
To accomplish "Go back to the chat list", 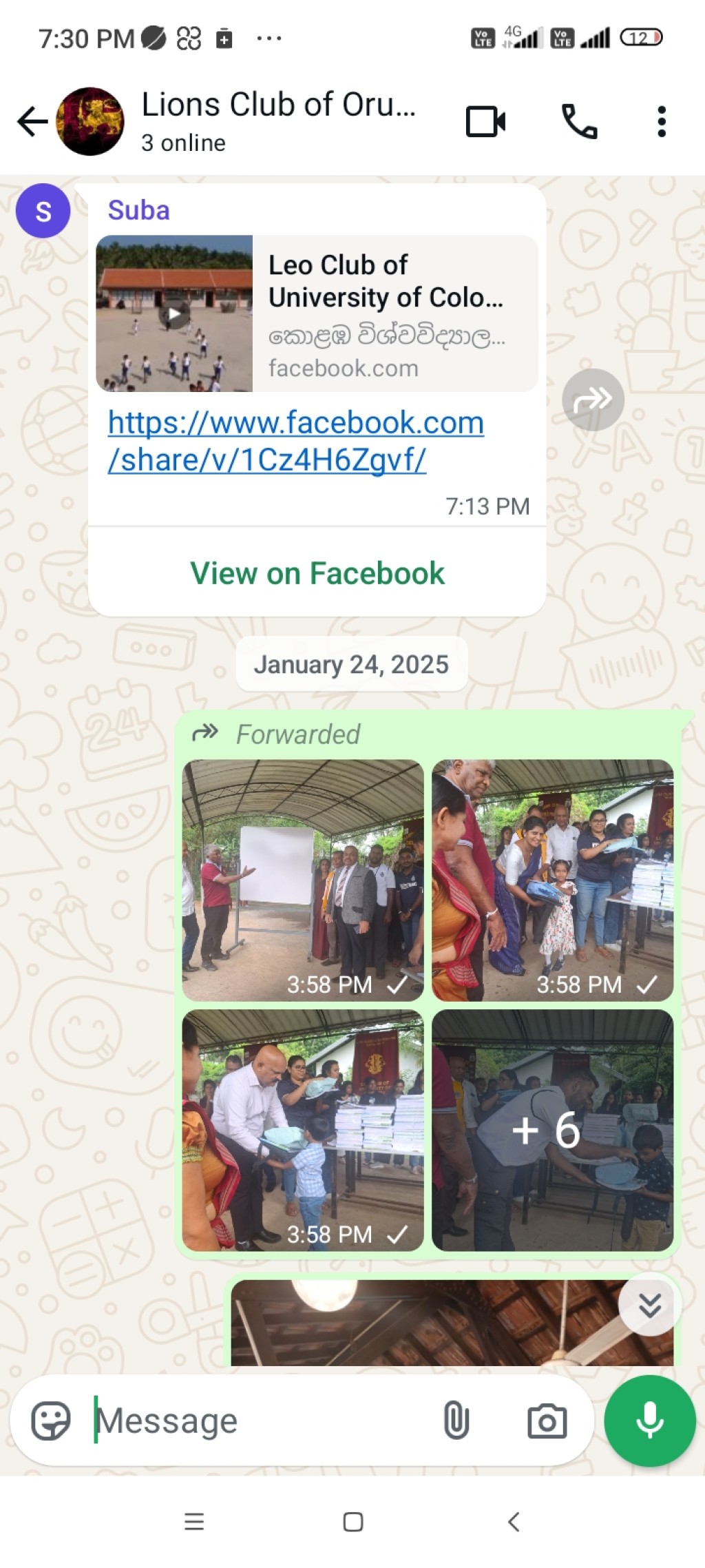I will pos(32,122).
